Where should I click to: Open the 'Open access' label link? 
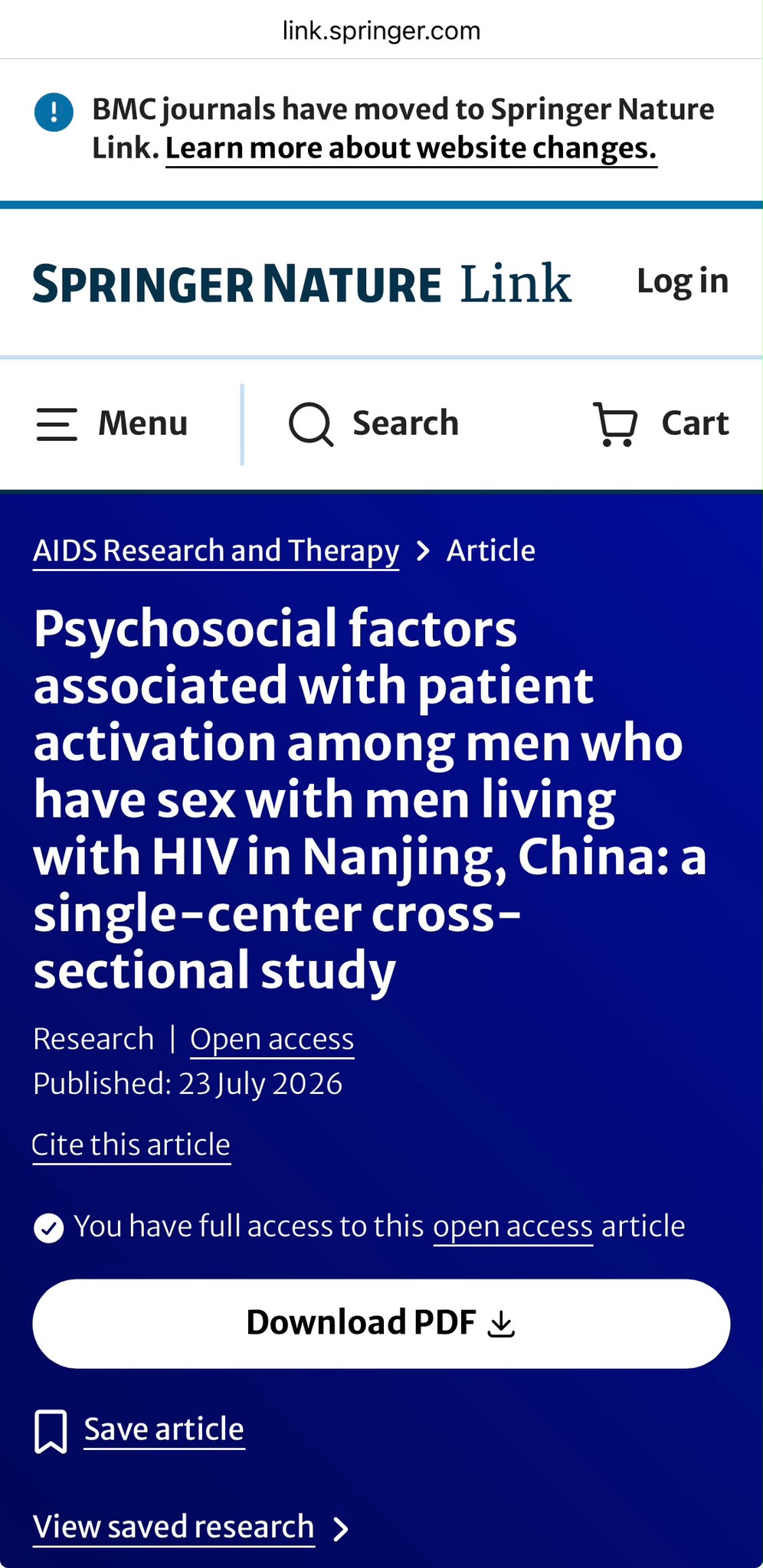click(x=272, y=1040)
